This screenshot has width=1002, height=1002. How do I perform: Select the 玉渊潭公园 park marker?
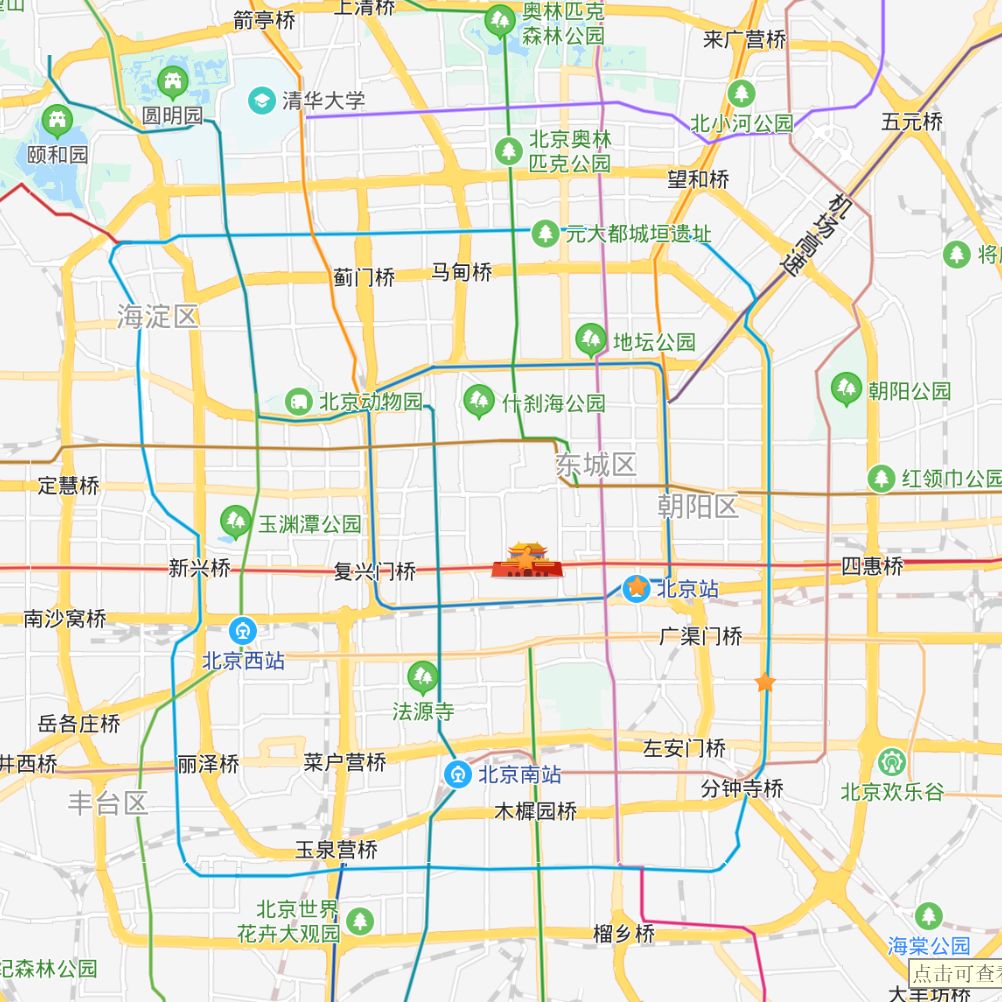pyautogui.click(x=236, y=522)
